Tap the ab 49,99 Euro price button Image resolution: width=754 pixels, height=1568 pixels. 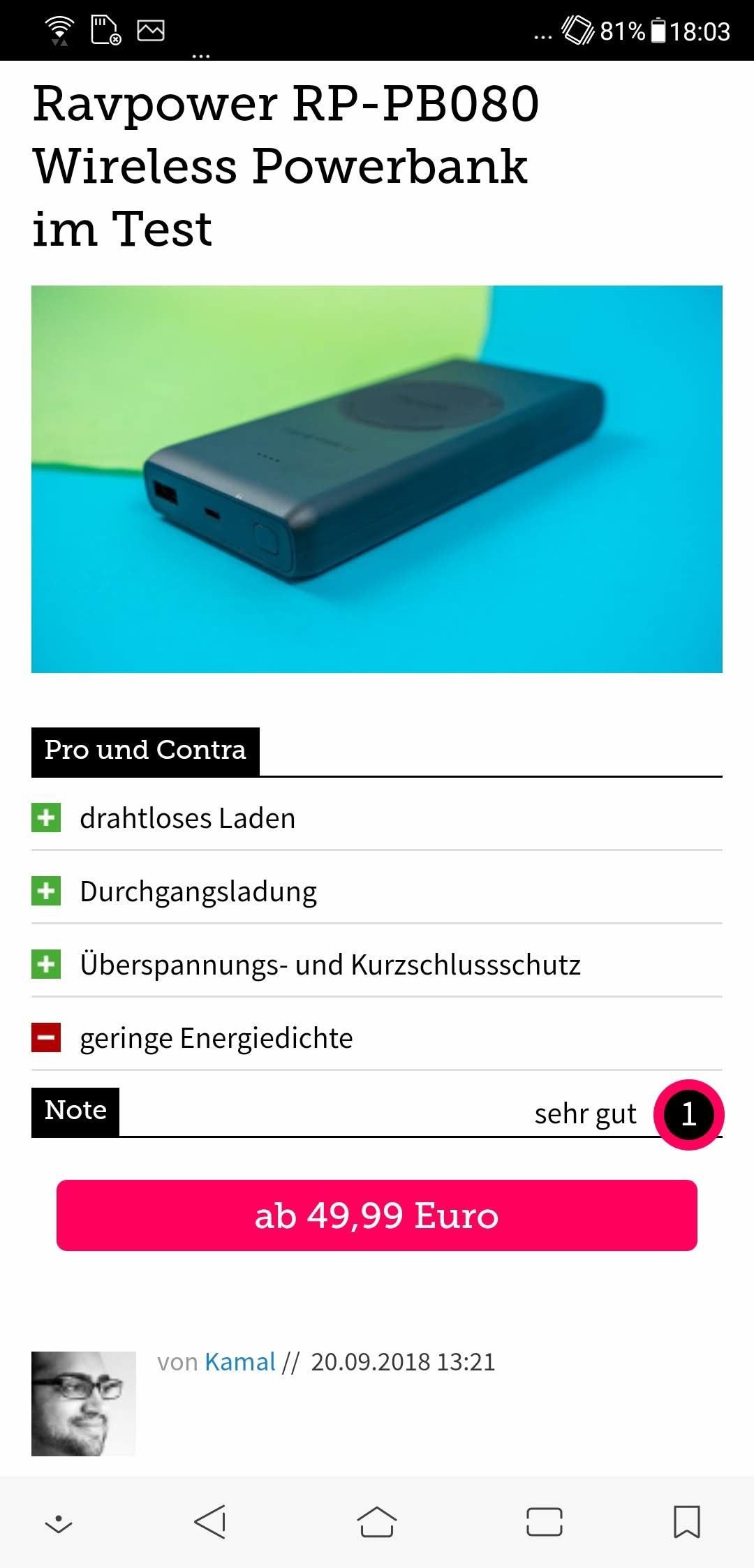[376, 1215]
